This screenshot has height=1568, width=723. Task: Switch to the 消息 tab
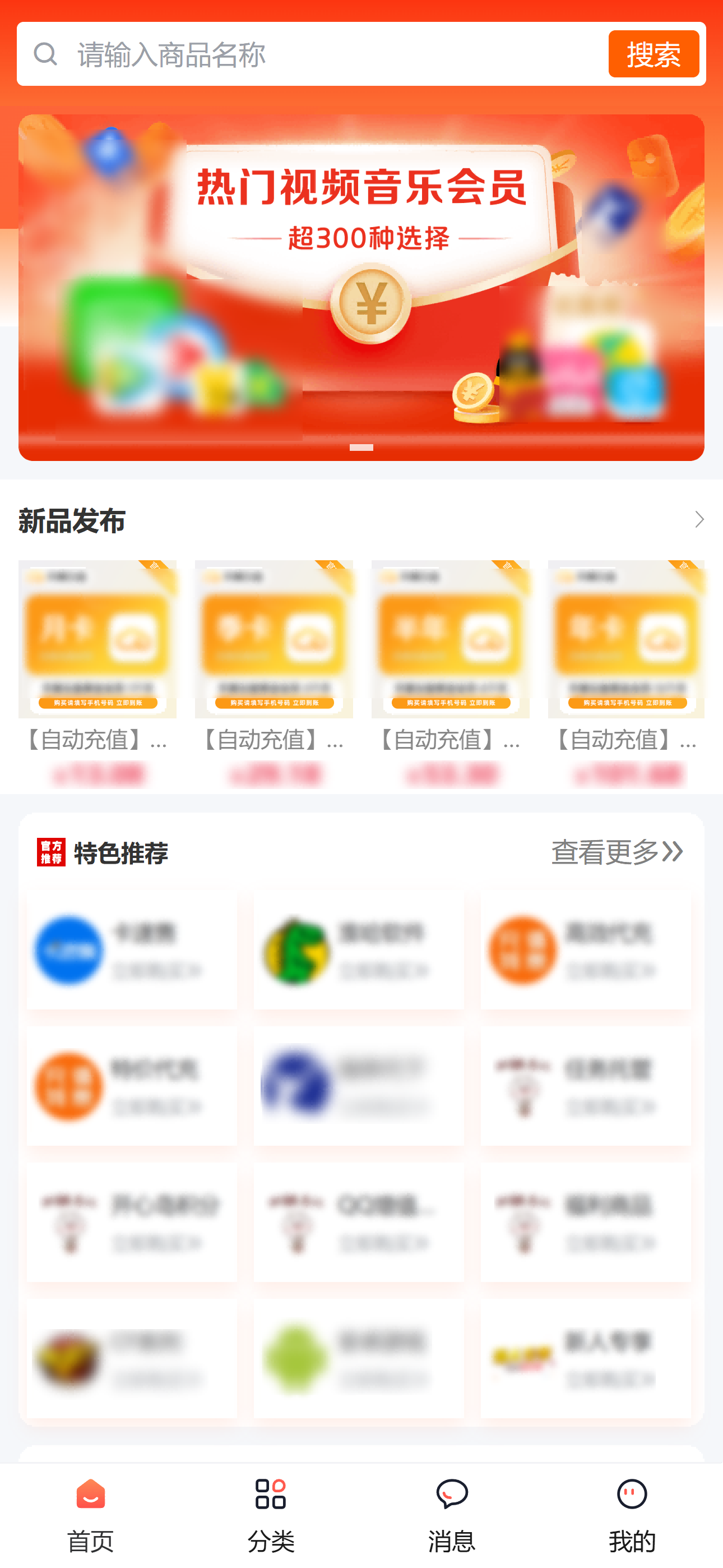(452, 1514)
